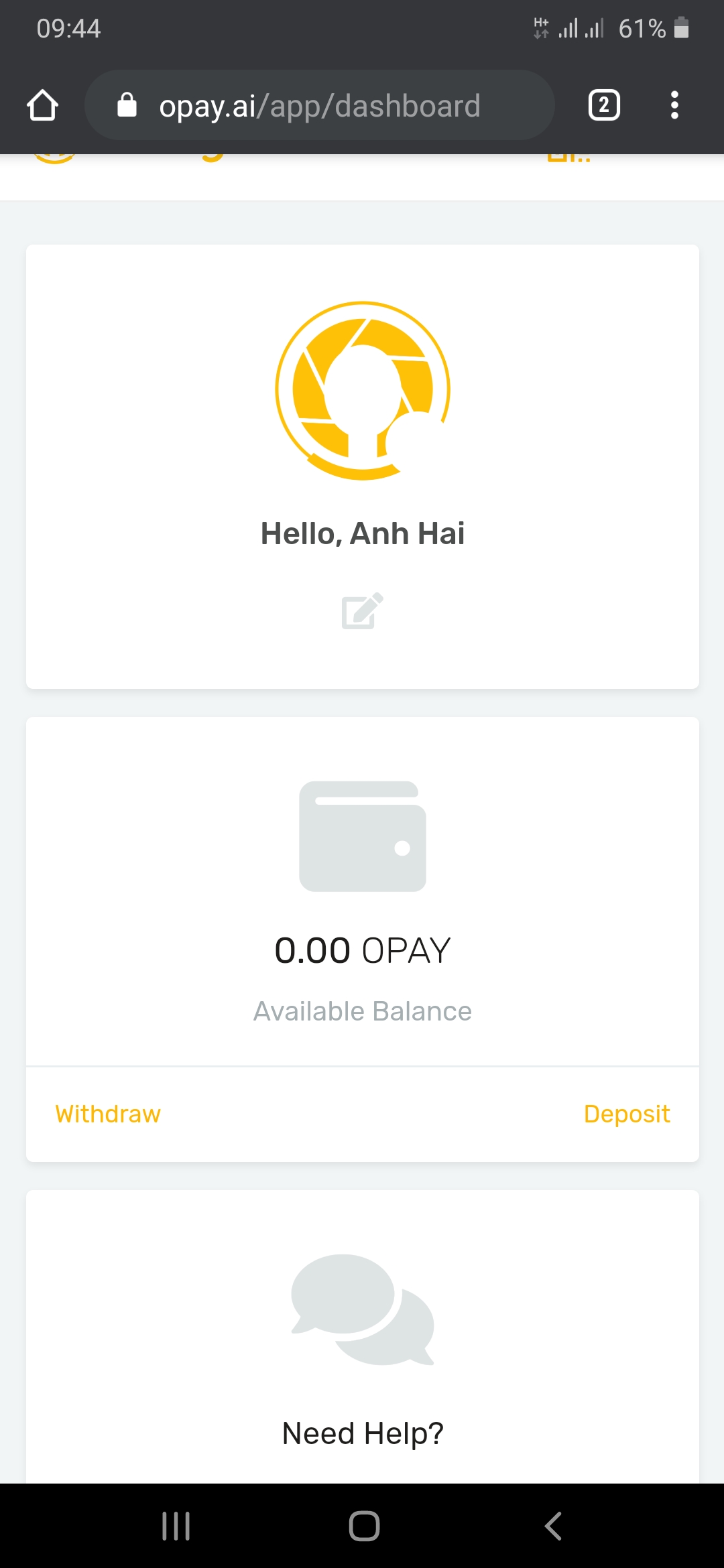Image resolution: width=724 pixels, height=1568 pixels.
Task: Tap the Withdraw link
Action: click(x=108, y=1114)
